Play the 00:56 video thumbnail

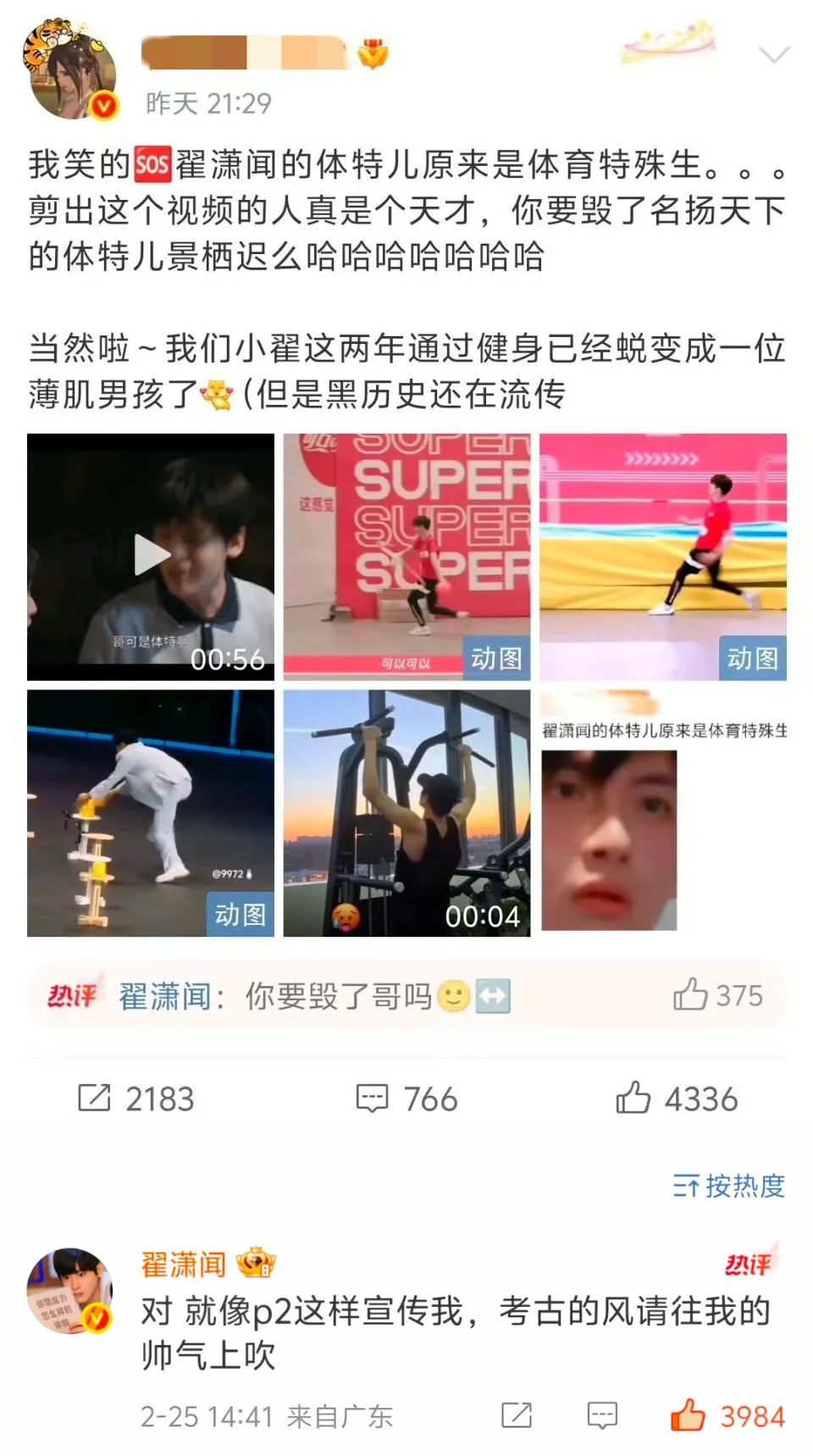151,556
